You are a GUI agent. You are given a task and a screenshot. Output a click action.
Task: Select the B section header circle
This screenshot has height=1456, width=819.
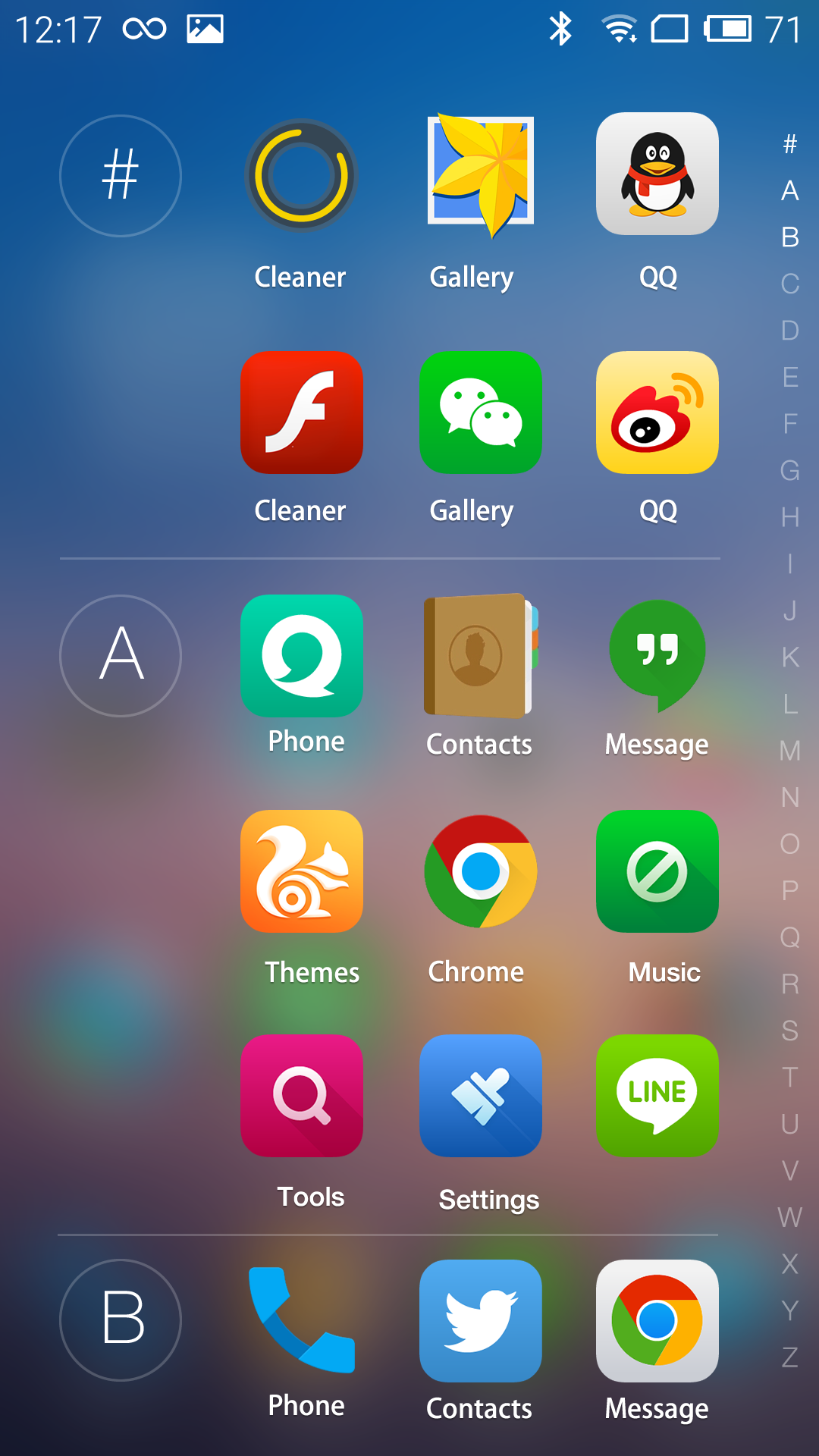pyautogui.click(x=121, y=1320)
